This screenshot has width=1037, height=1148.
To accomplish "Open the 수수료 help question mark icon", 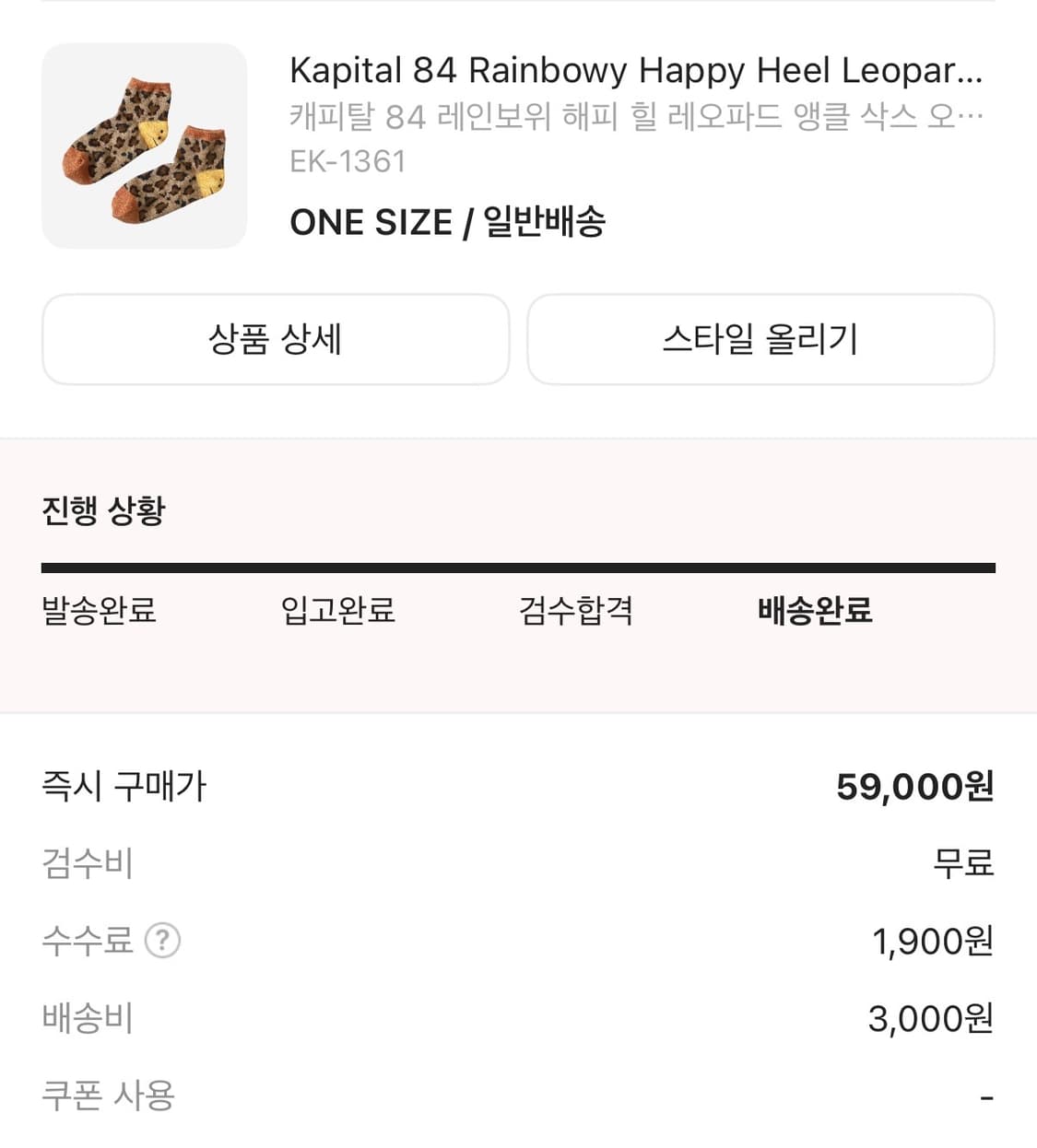I will click(161, 941).
